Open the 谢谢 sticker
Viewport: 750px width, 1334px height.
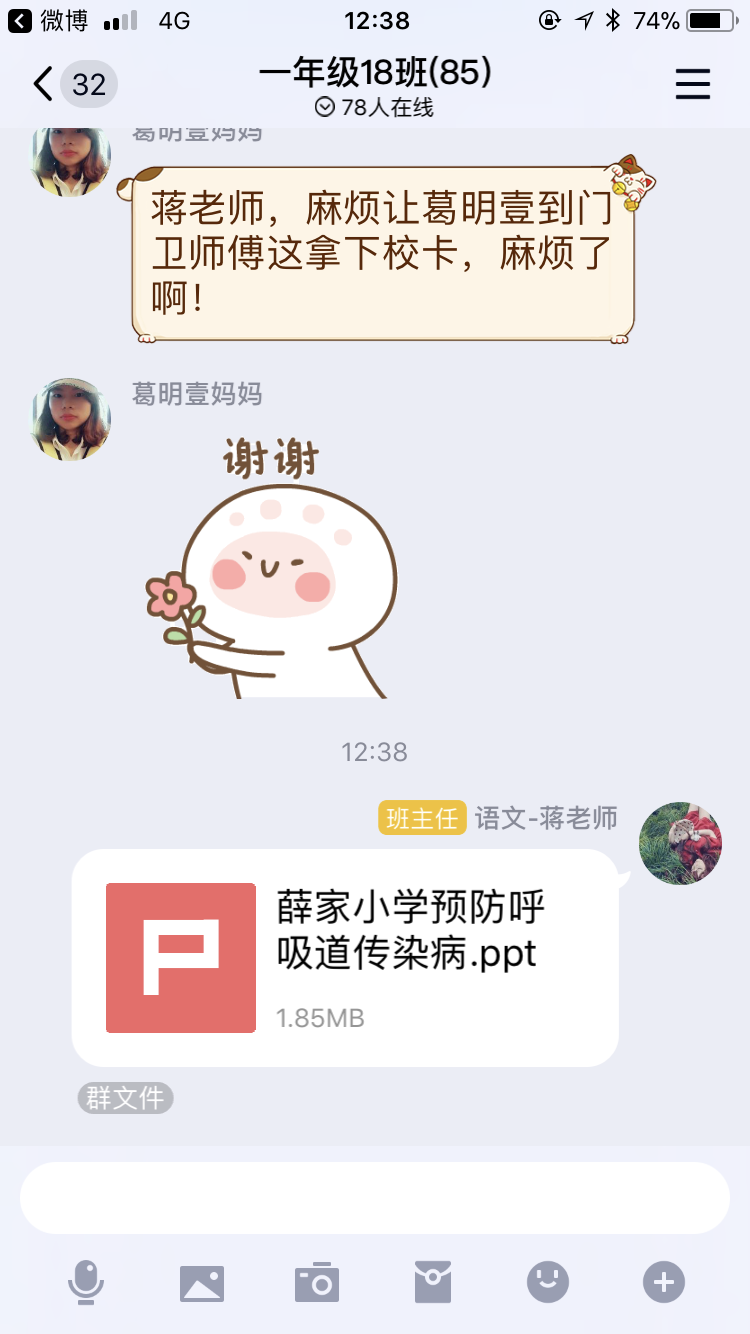272,567
